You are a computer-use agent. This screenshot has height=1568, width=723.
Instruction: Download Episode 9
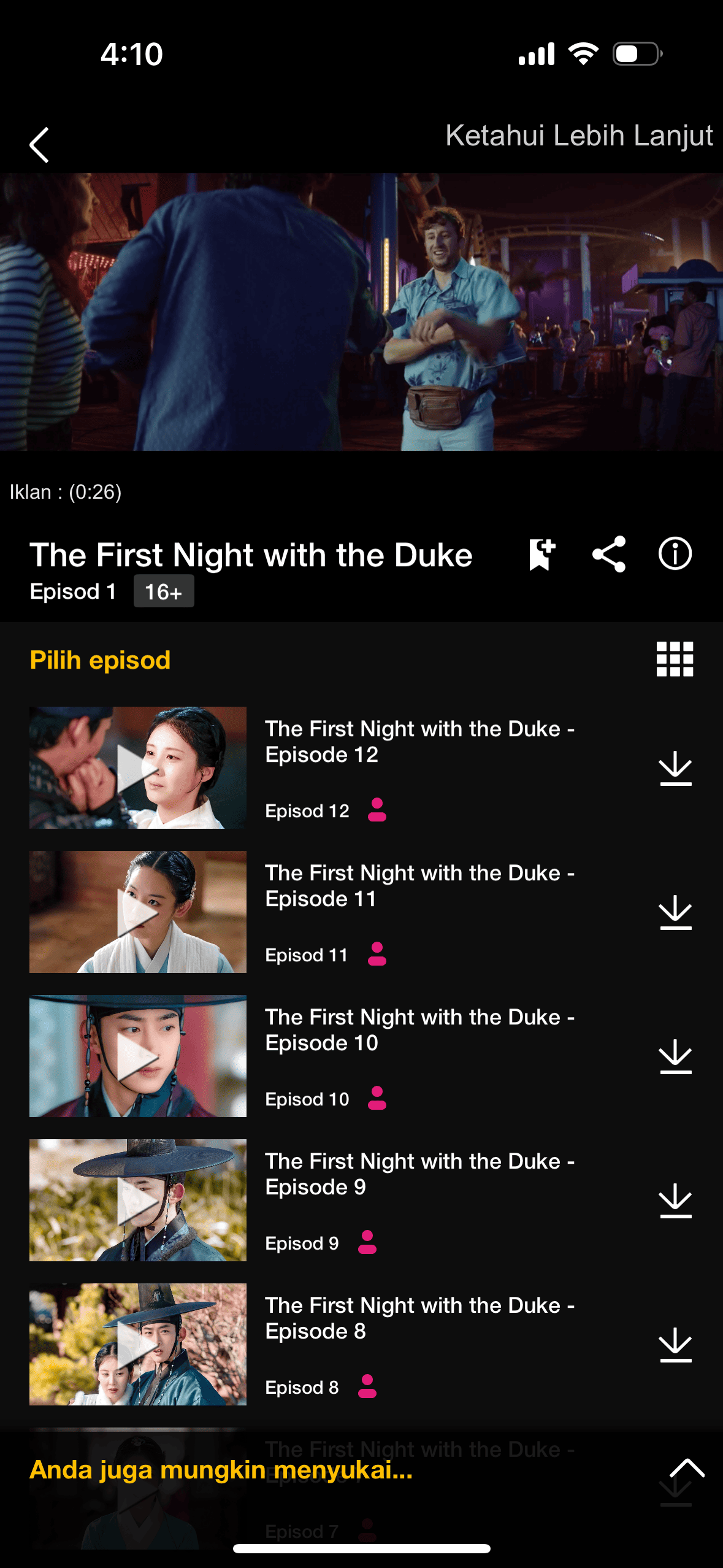click(675, 1201)
